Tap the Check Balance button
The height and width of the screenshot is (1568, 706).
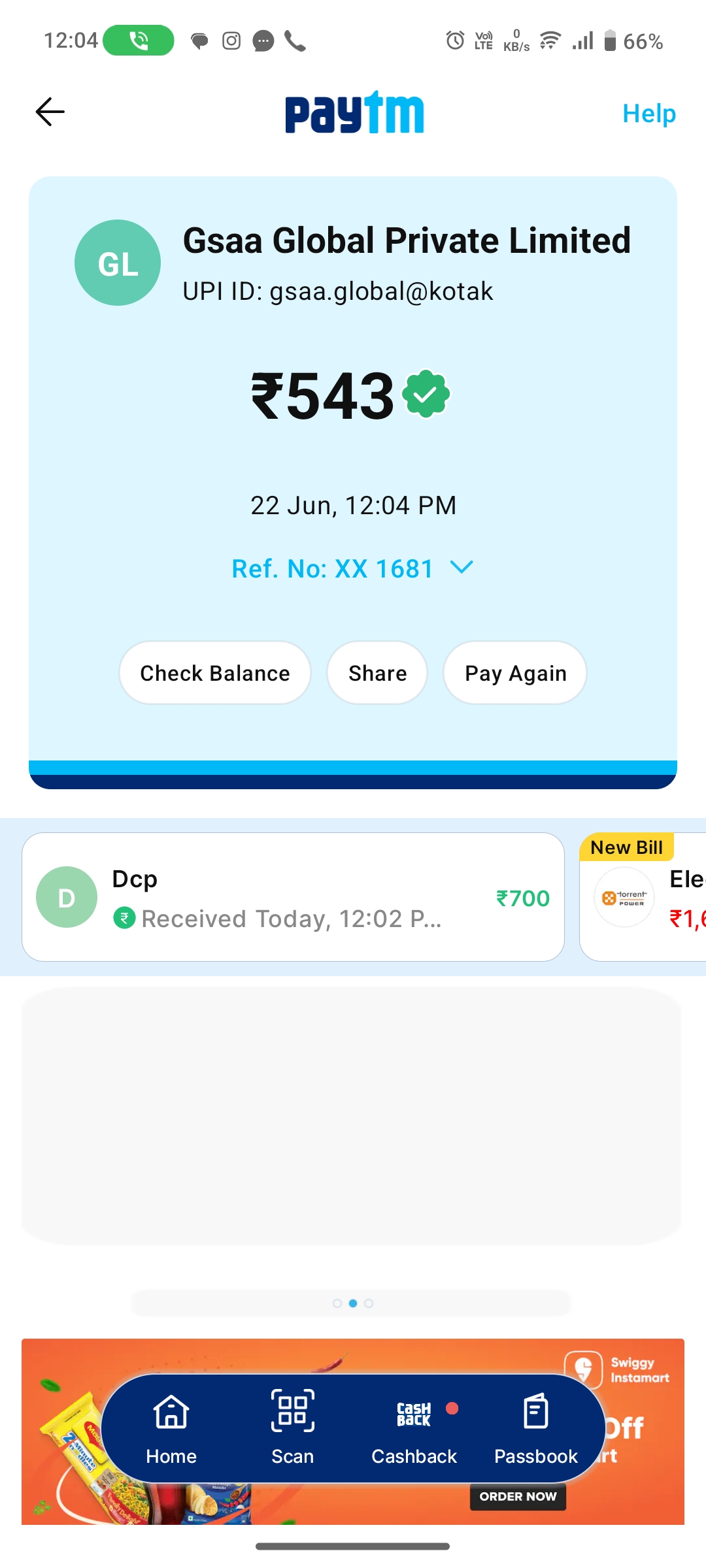click(214, 673)
